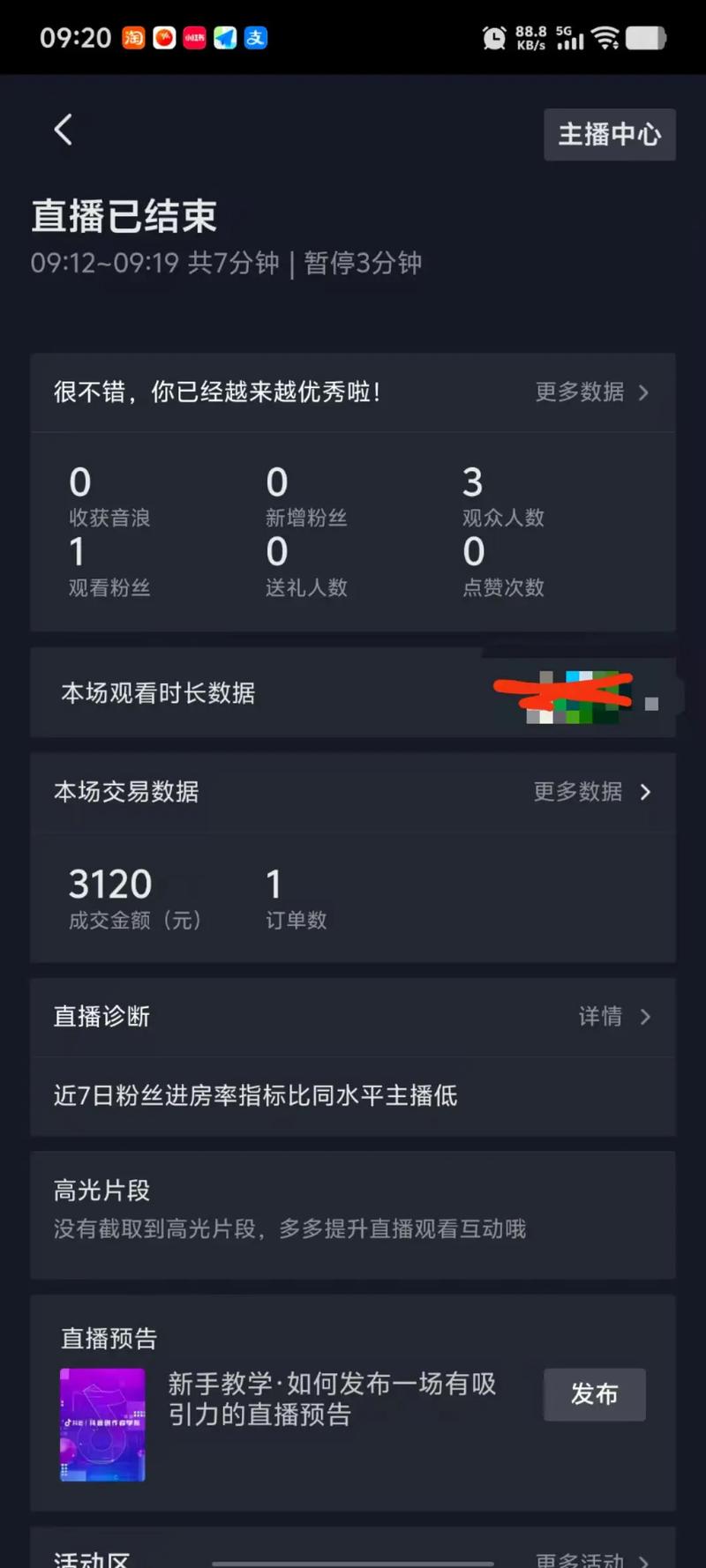Tap the battery level indicator
This screenshot has height=1568, width=706.
click(x=645, y=37)
